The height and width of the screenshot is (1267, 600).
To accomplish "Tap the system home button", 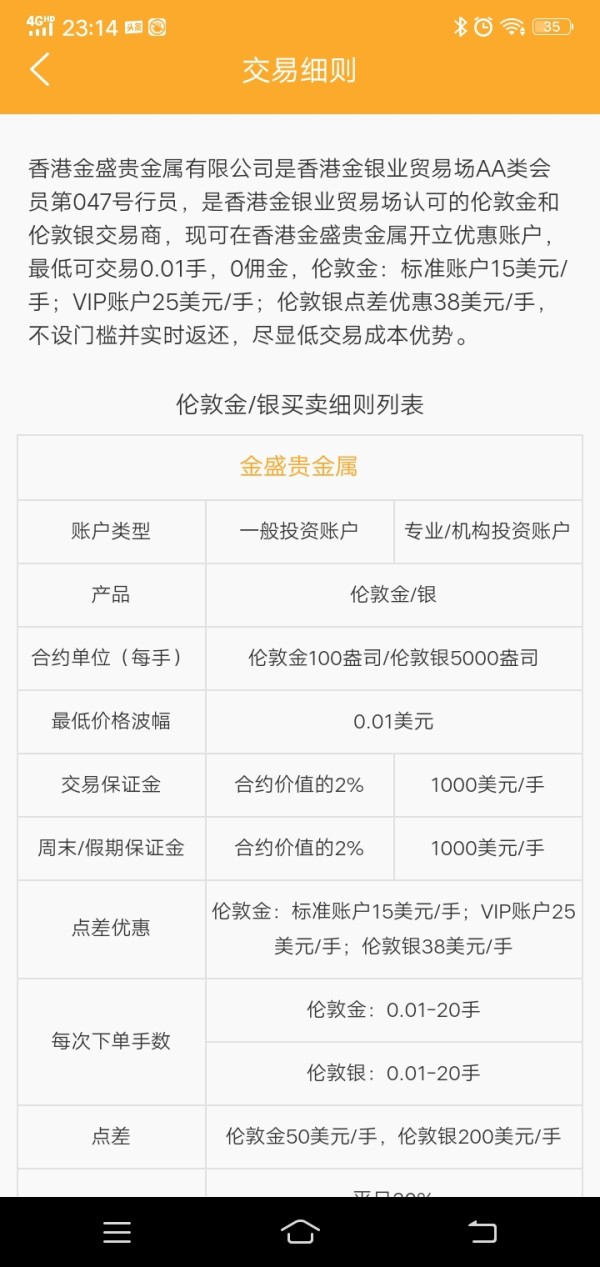I will 300,1232.
